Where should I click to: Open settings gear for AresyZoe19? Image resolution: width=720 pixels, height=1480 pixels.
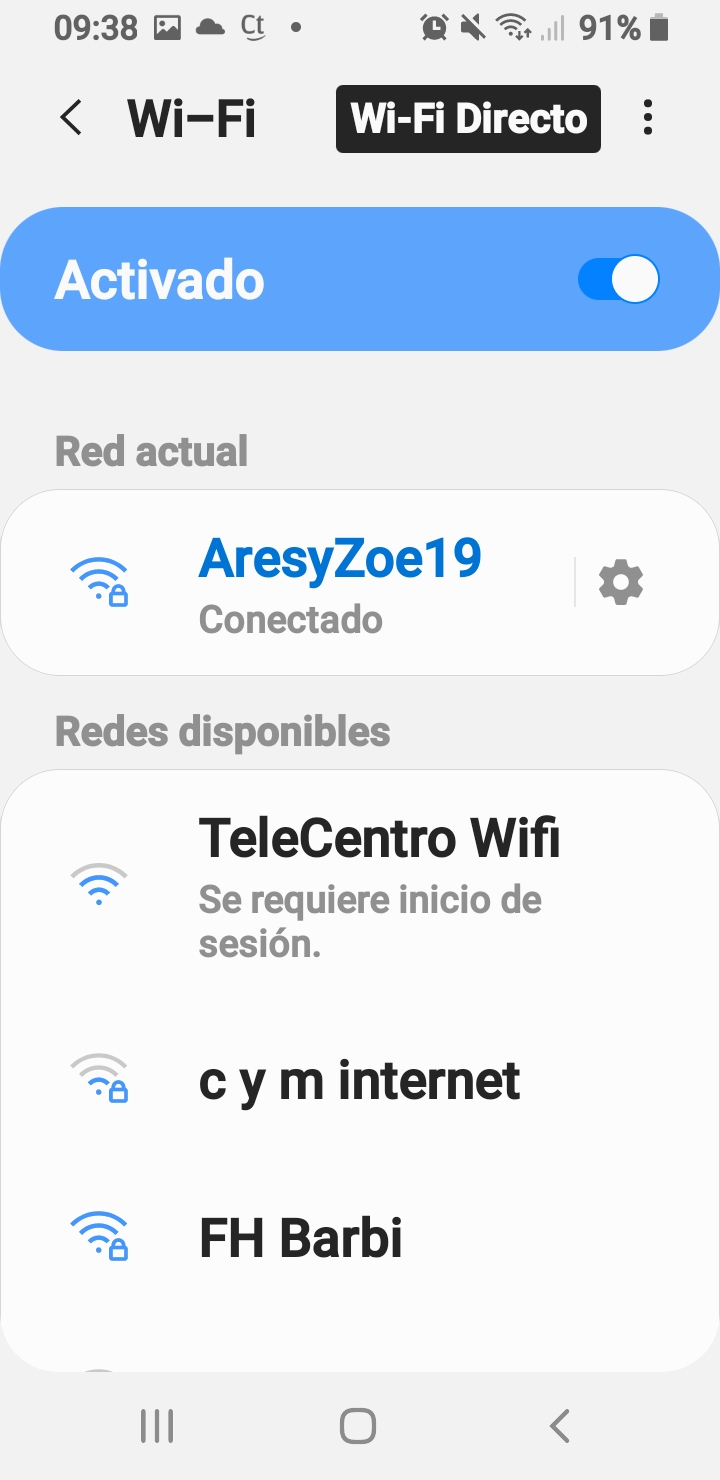click(x=620, y=583)
